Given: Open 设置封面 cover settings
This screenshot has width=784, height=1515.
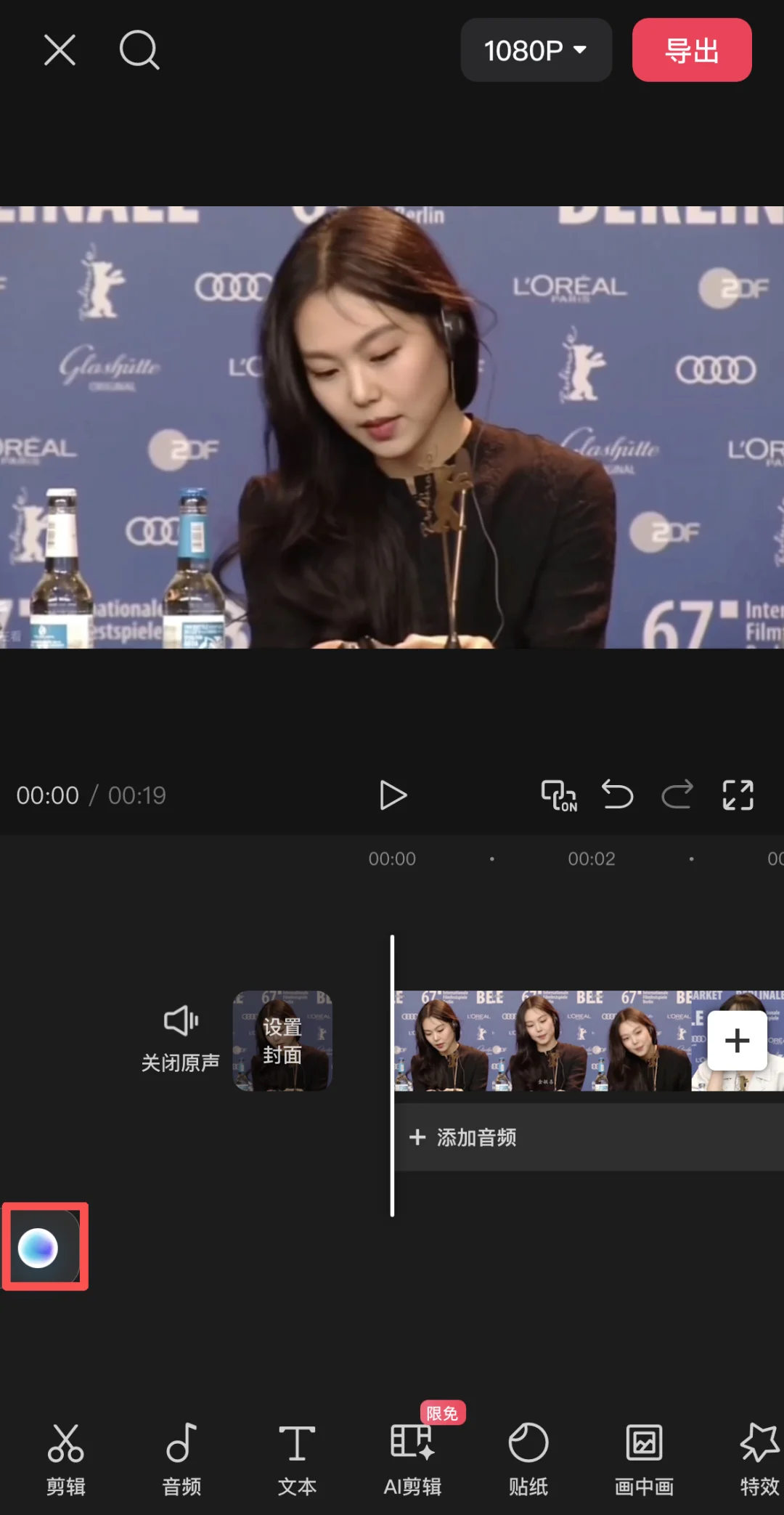Looking at the screenshot, I should pos(282,1041).
